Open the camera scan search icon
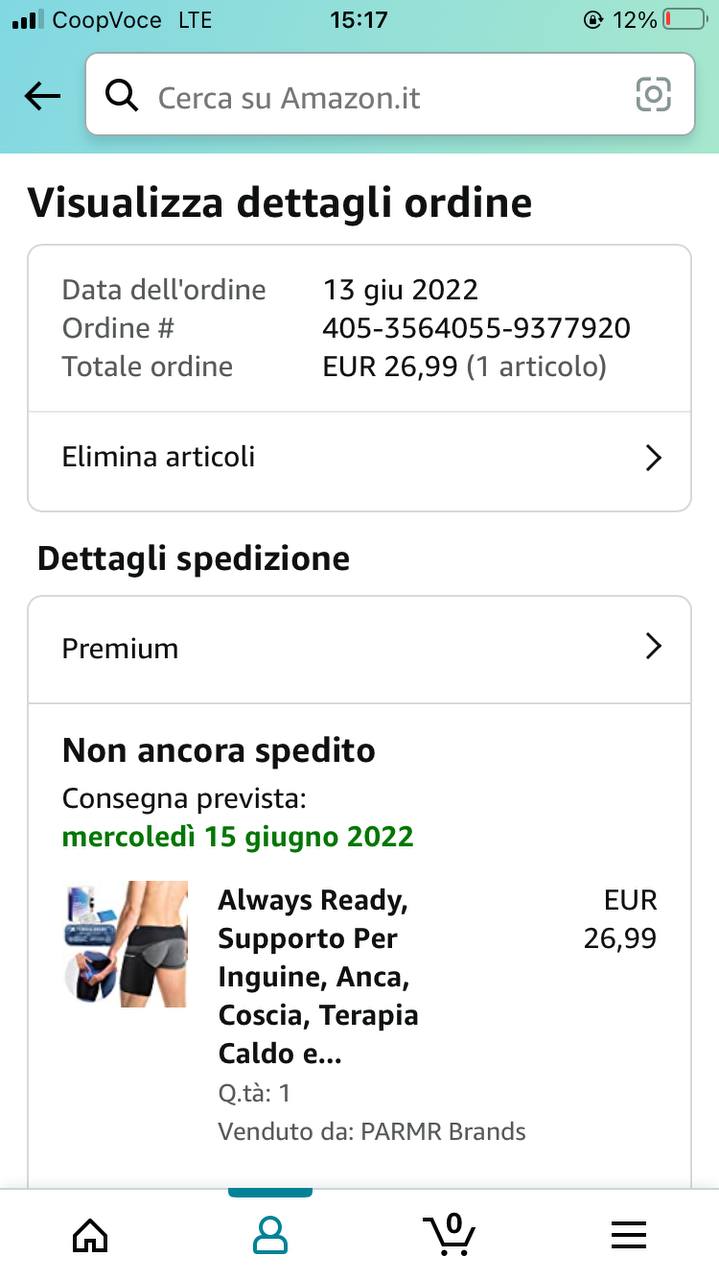 pyautogui.click(x=653, y=95)
